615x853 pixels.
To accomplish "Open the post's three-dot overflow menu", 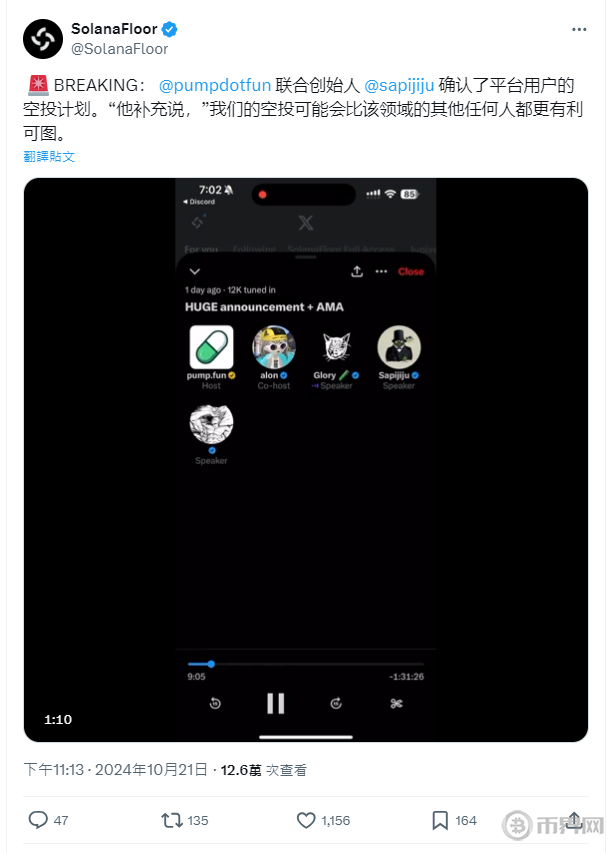I will tap(579, 30).
